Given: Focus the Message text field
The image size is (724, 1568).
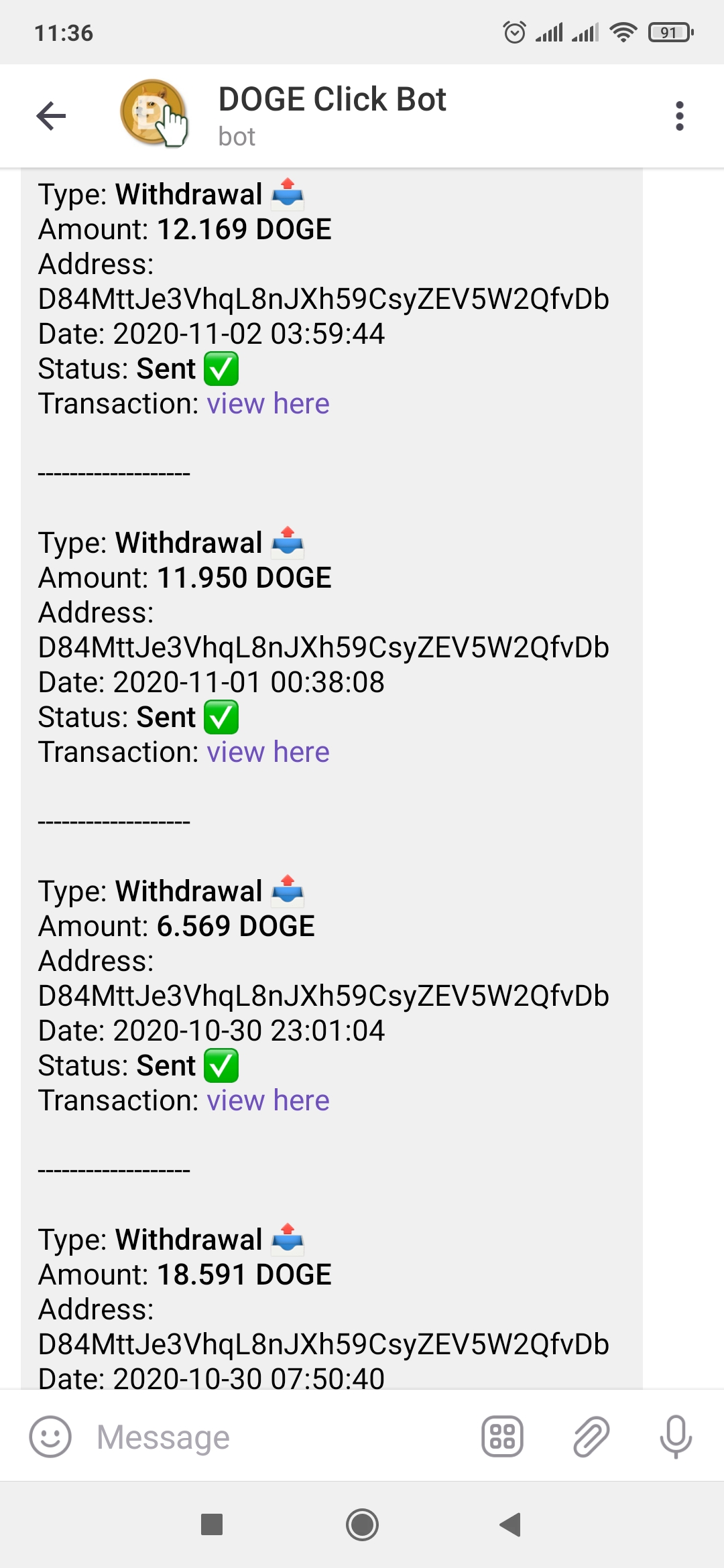Looking at the screenshot, I should 282,1437.
